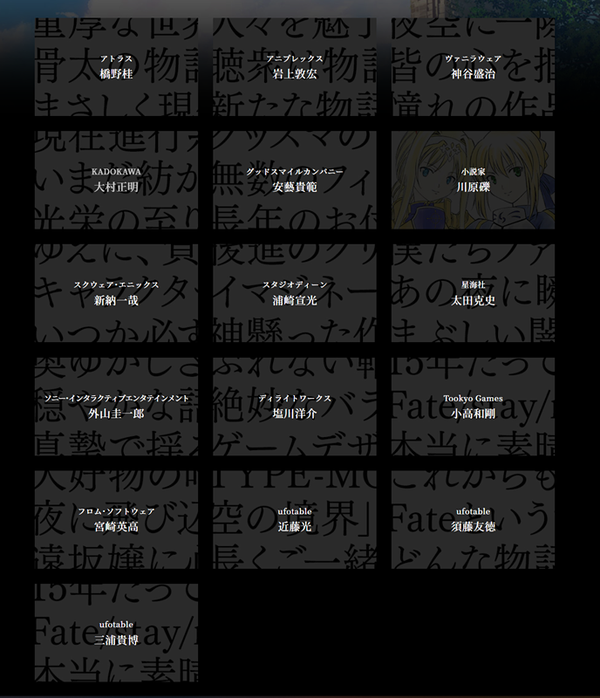The image size is (600, 698).
Task: Open the スタジオディーン 浦崎宣光 tile
Action: (295, 293)
